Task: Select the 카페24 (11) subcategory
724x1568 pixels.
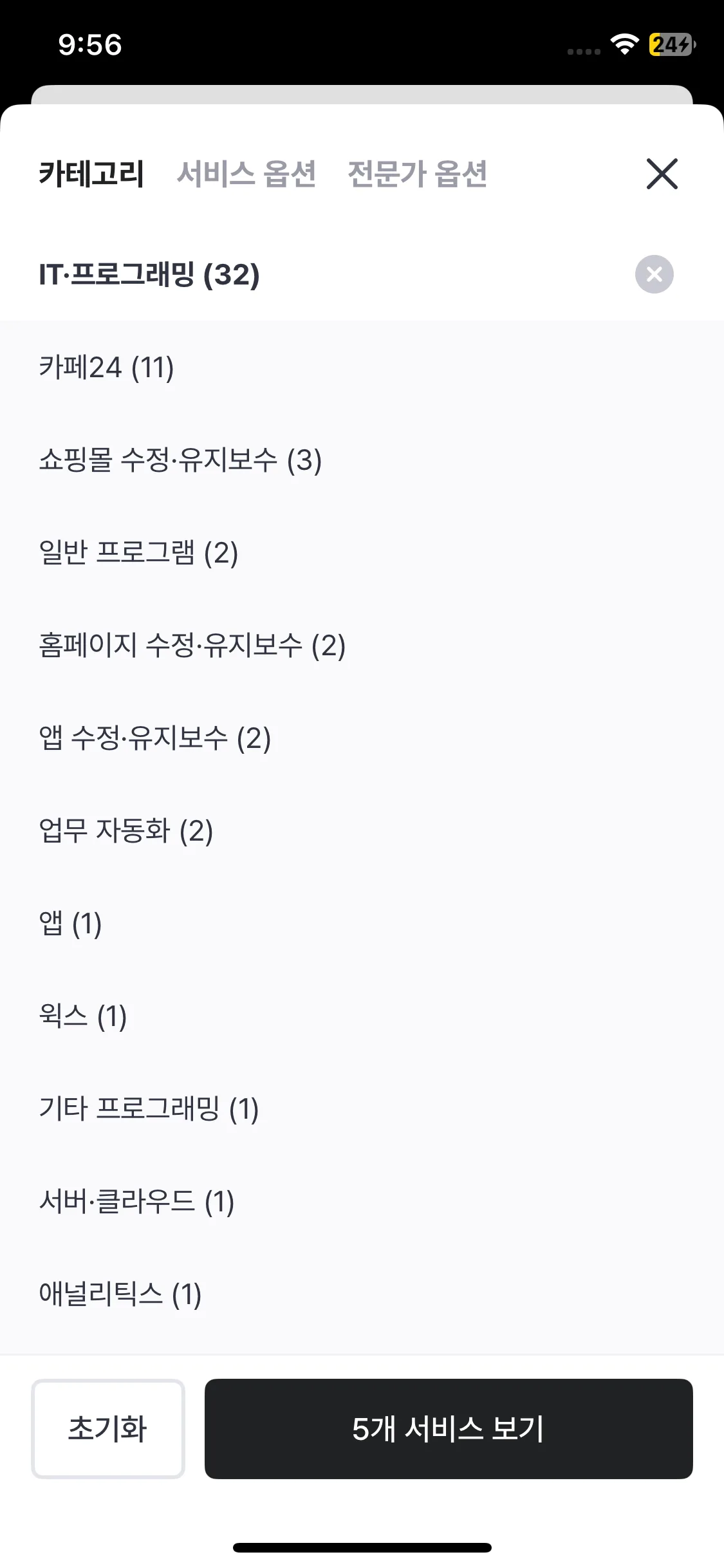Action: pyautogui.click(x=362, y=368)
